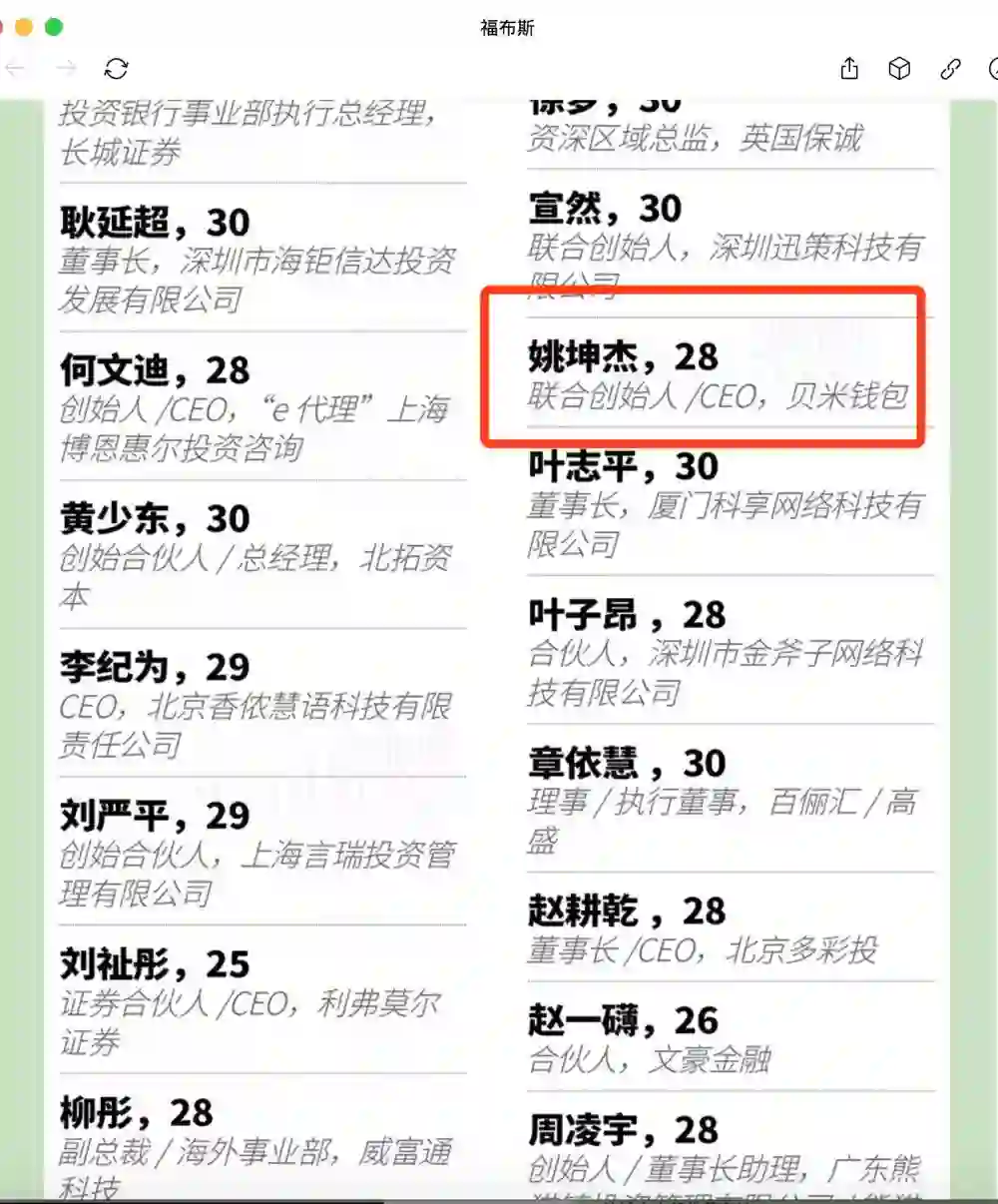Maximize the window with the green button
Image resolution: width=998 pixels, height=1204 pixels.
[x=54, y=27]
